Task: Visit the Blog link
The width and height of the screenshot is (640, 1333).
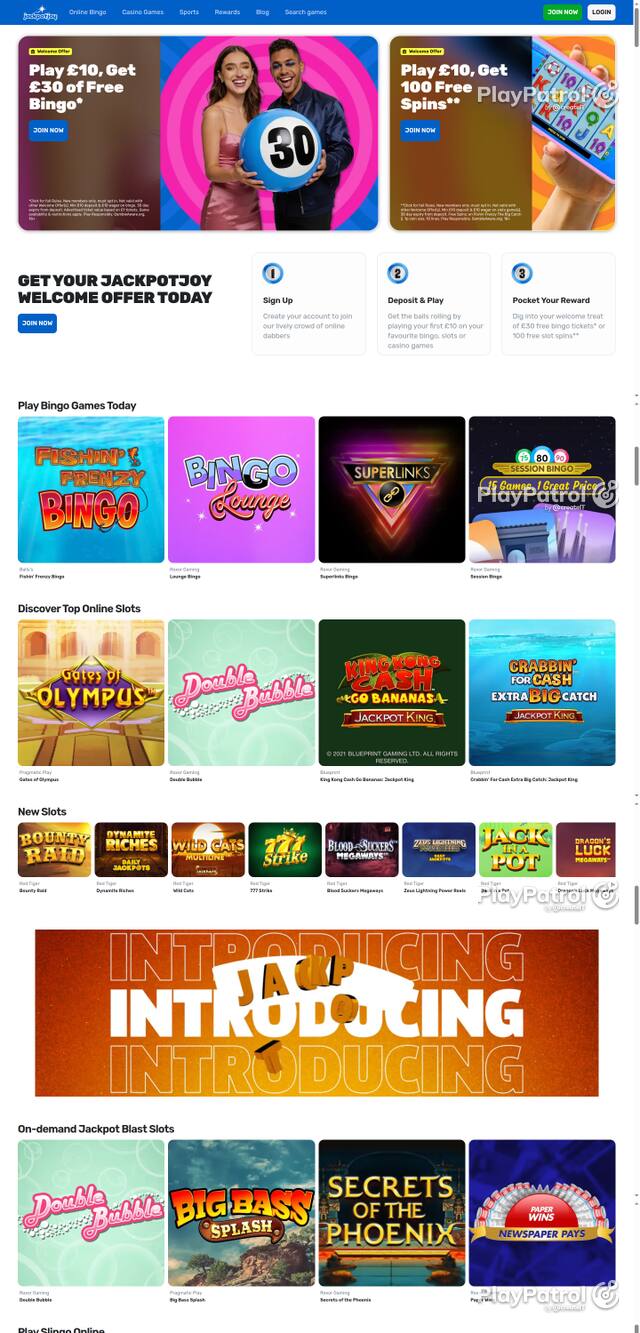Action: point(262,12)
